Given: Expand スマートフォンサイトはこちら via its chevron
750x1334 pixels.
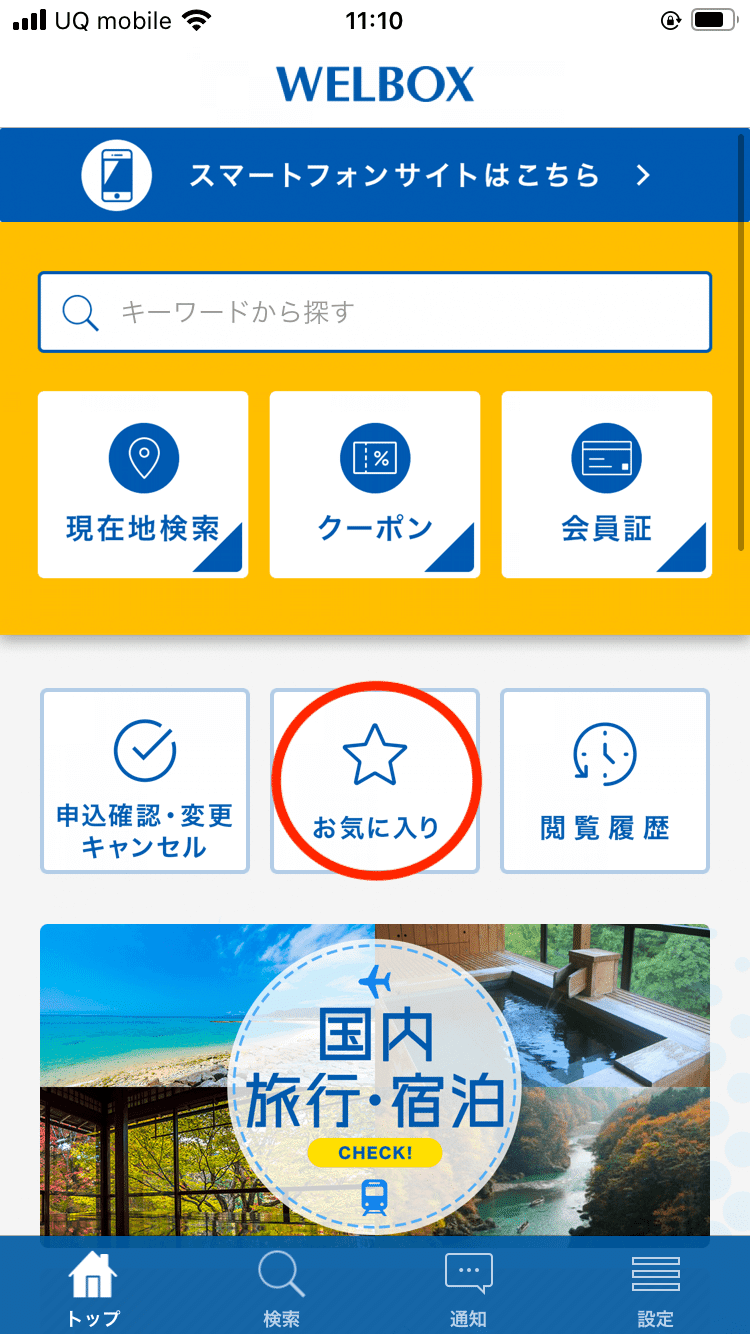Looking at the screenshot, I should (641, 174).
